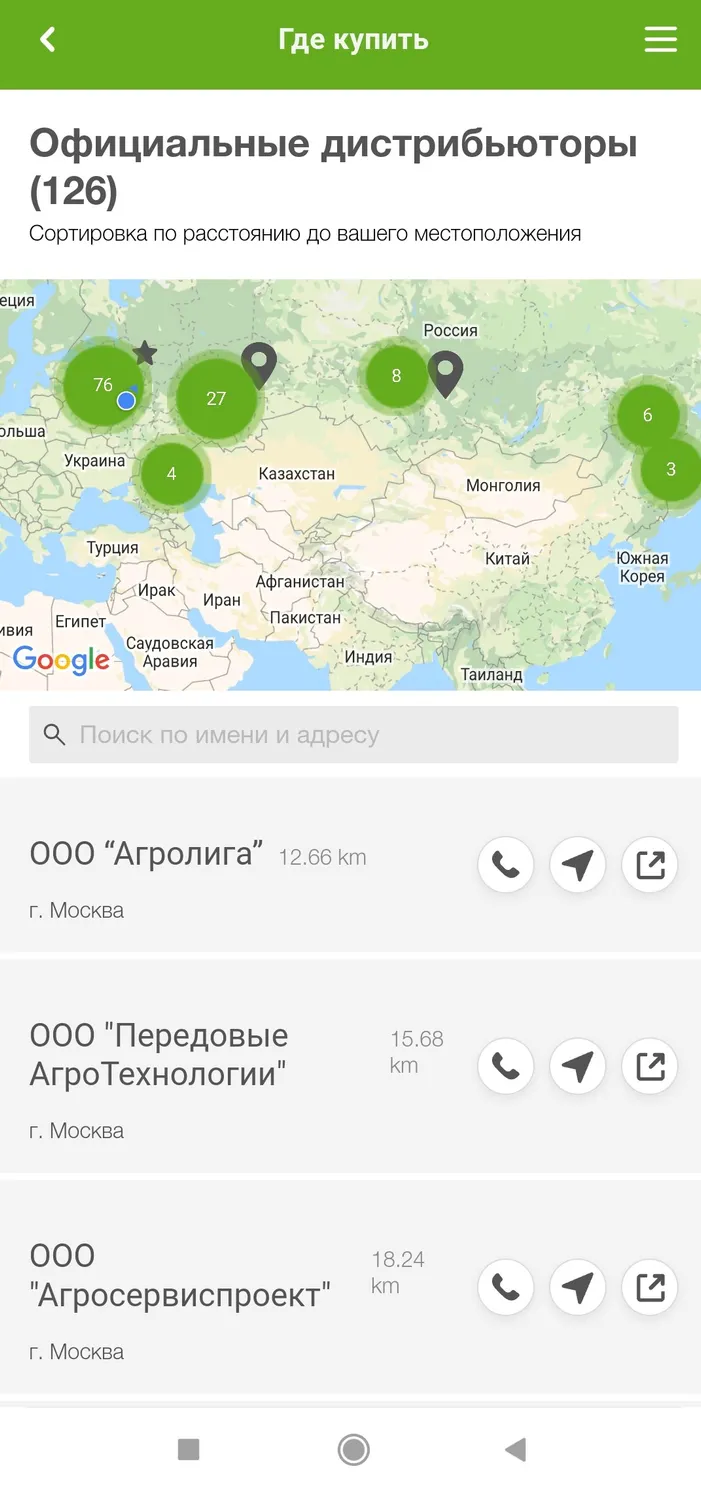The height and width of the screenshot is (1492, 701).
Task: Open external link for "Передовые АгроТехнологии"
Action: [x=650, y=1066]
